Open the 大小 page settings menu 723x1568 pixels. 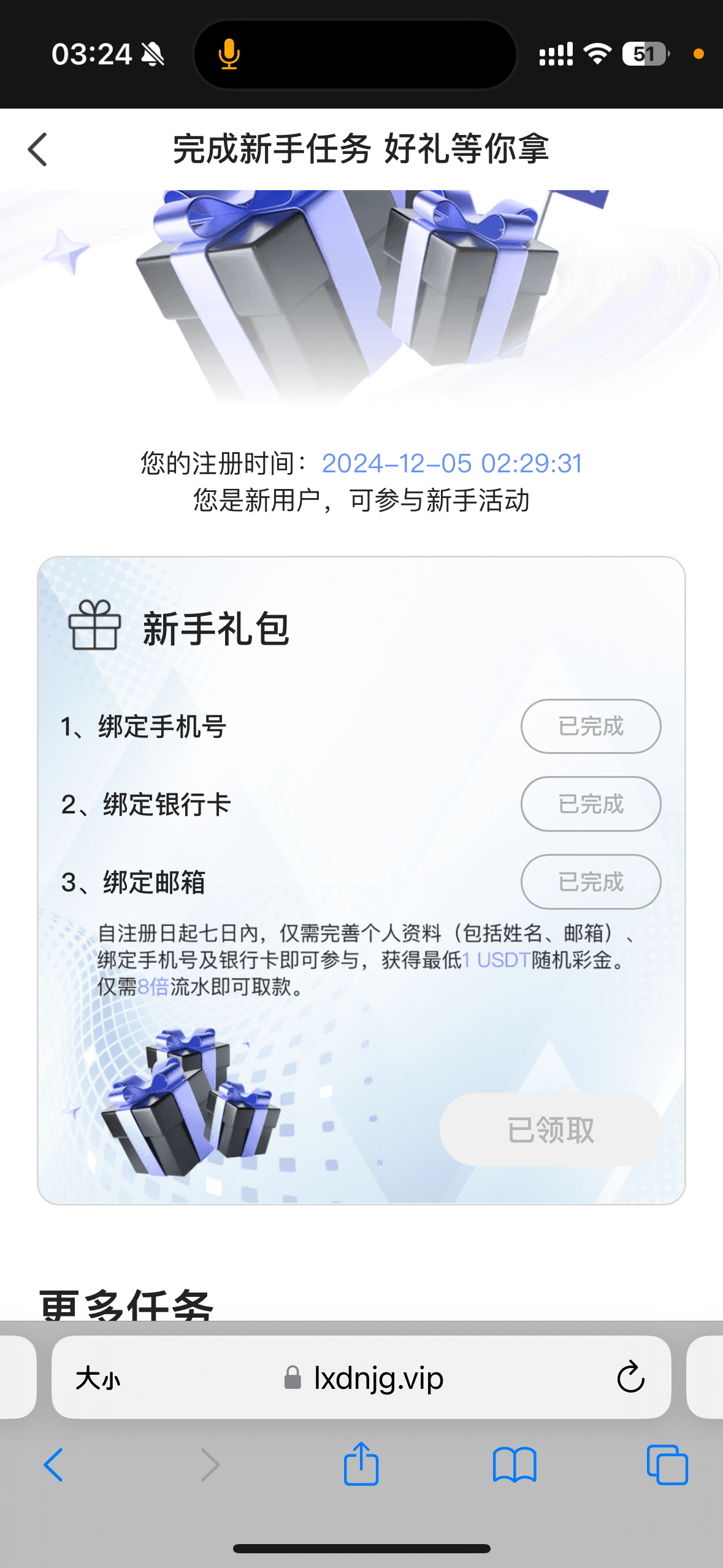(x=98, y=1378)
